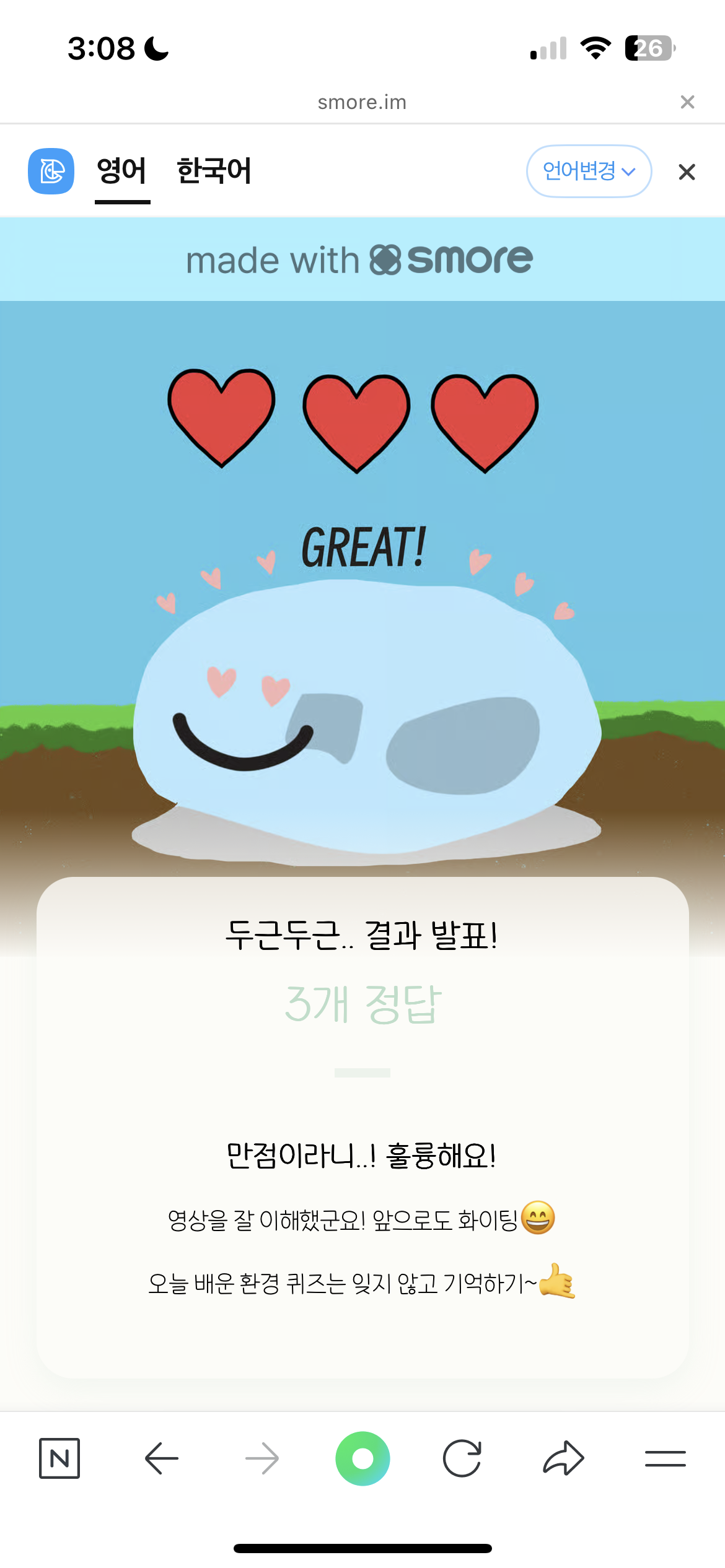Viewport: 725px width, 1568px height.
Task: Open the Naver N home button
Action: coord(59,1458)
